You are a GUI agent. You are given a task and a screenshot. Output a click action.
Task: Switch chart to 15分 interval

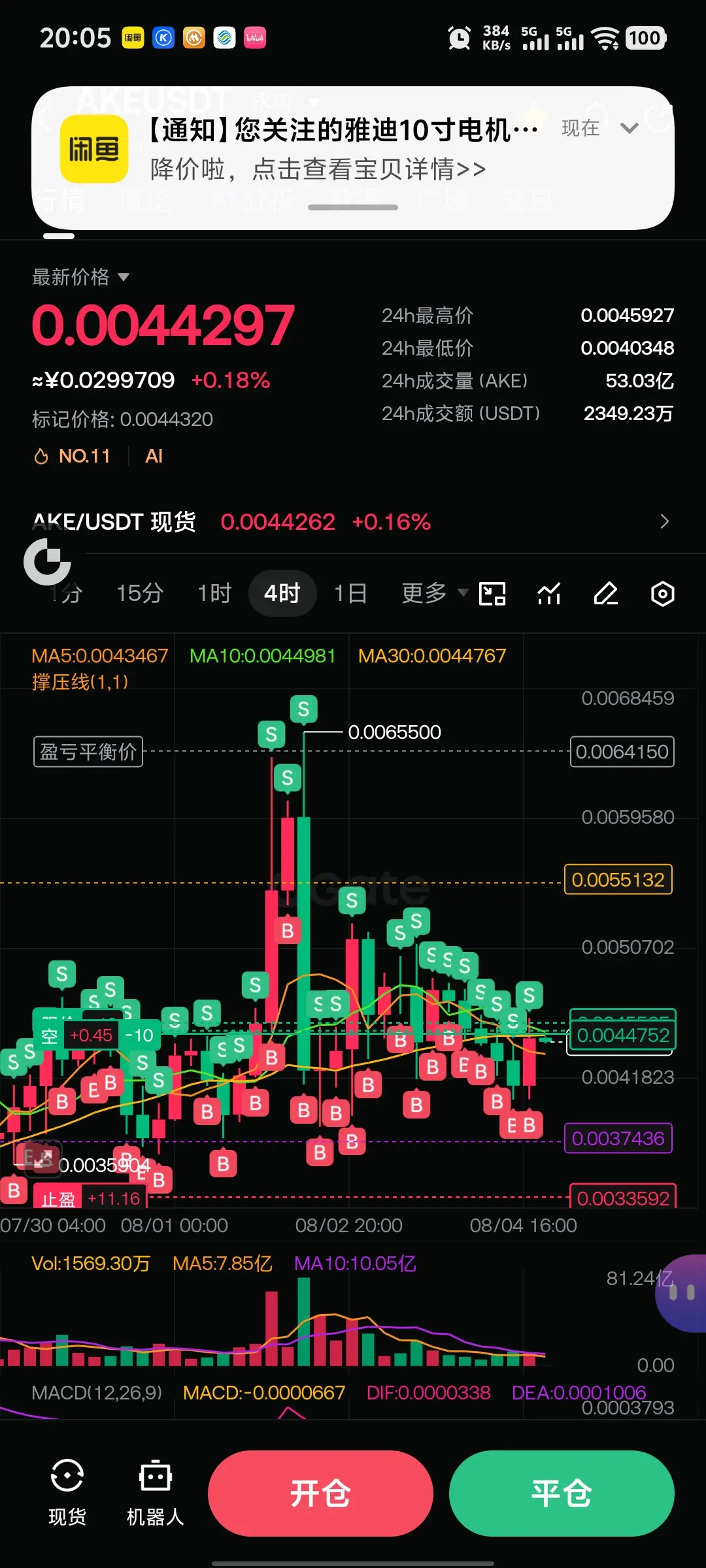[140, 593]
